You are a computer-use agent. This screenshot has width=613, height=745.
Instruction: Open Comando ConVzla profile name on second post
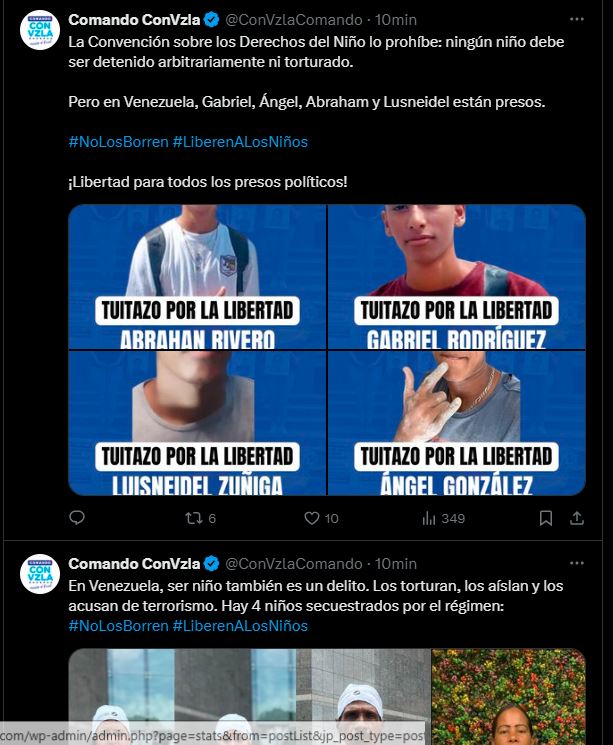click(x=134, y=563)
